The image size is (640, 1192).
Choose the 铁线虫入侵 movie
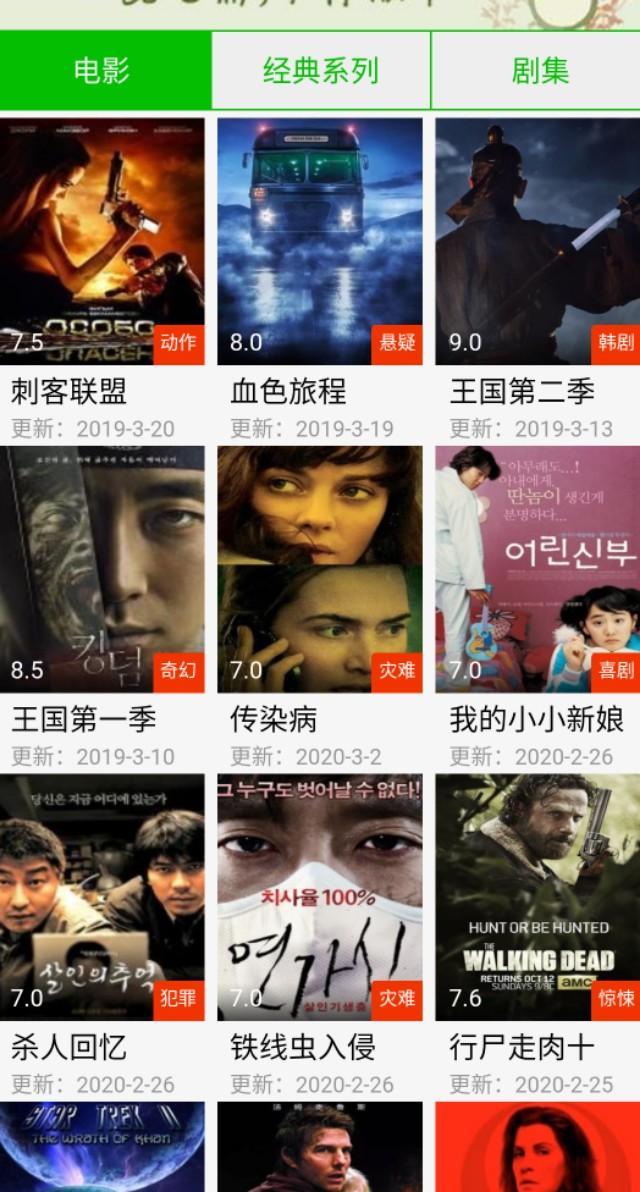tap(320, 898)
